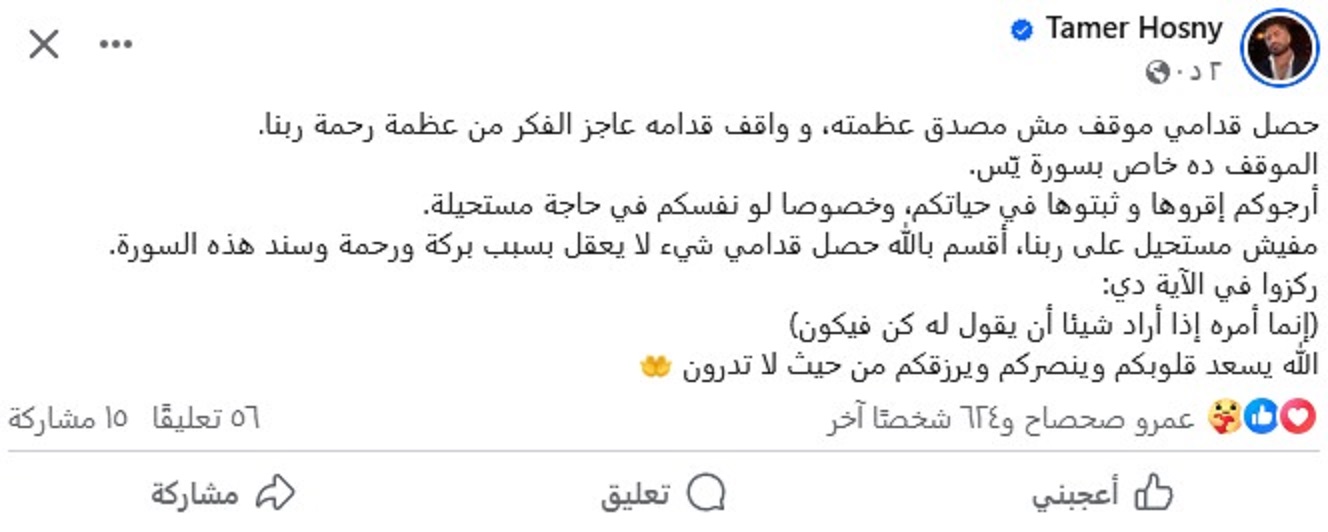This screenshot has width=1328, height=532.
Task: View people who reacted to the post
Action: coord(1010,418)
